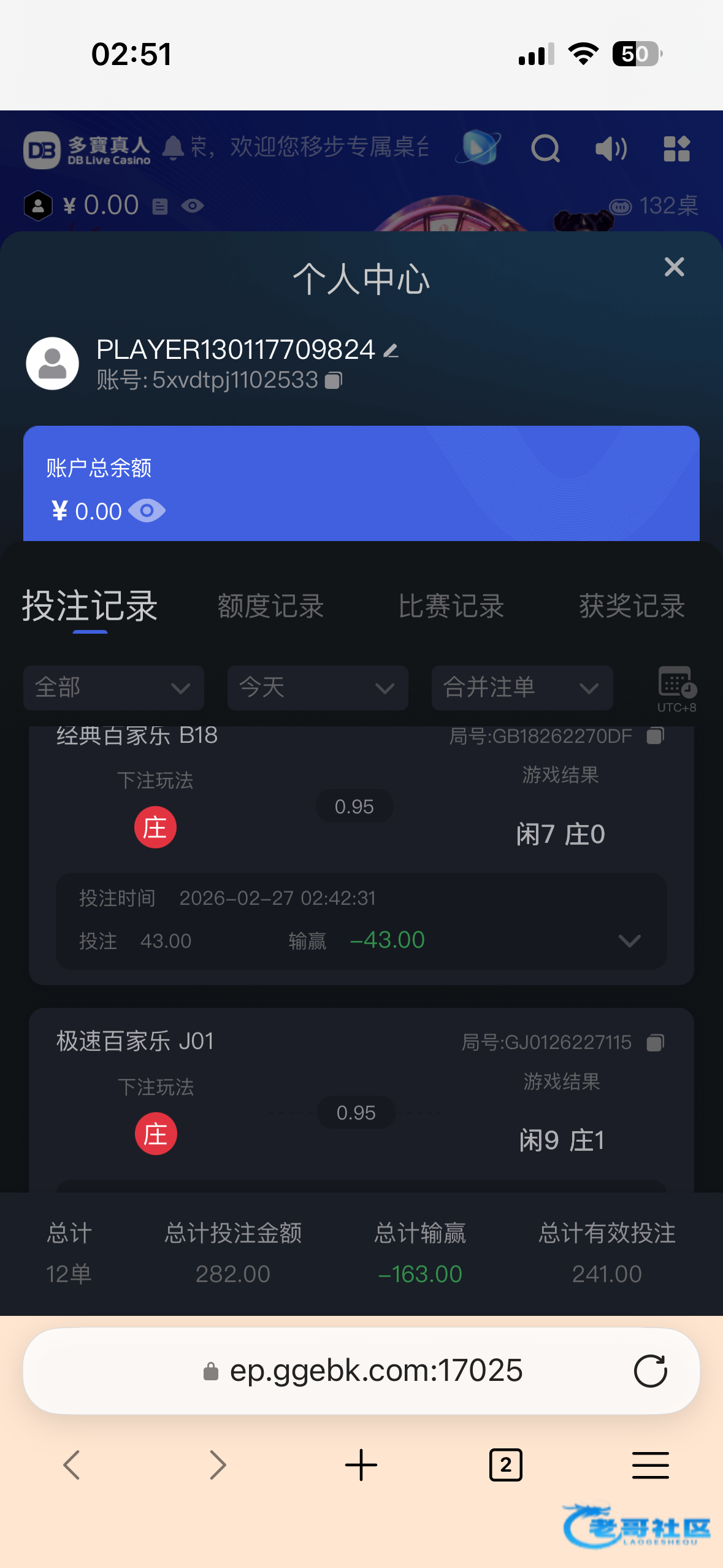Switch to the 获奖记录 tab
This screenshot has width=723, height=1568.
[632, 607]
